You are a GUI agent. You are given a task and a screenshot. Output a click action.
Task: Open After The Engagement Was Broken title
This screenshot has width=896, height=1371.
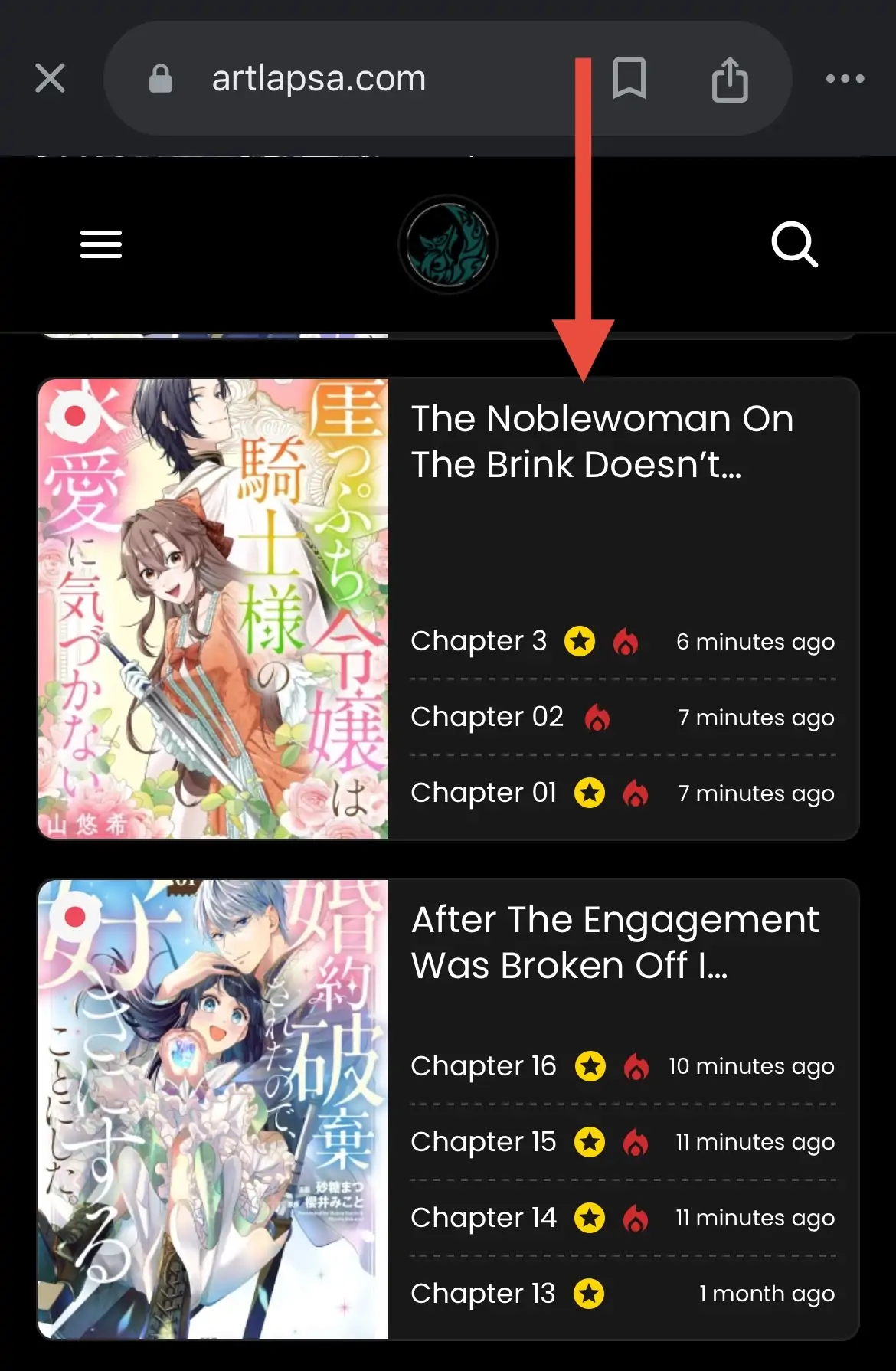pyautogui.click(x=614, y=943)
